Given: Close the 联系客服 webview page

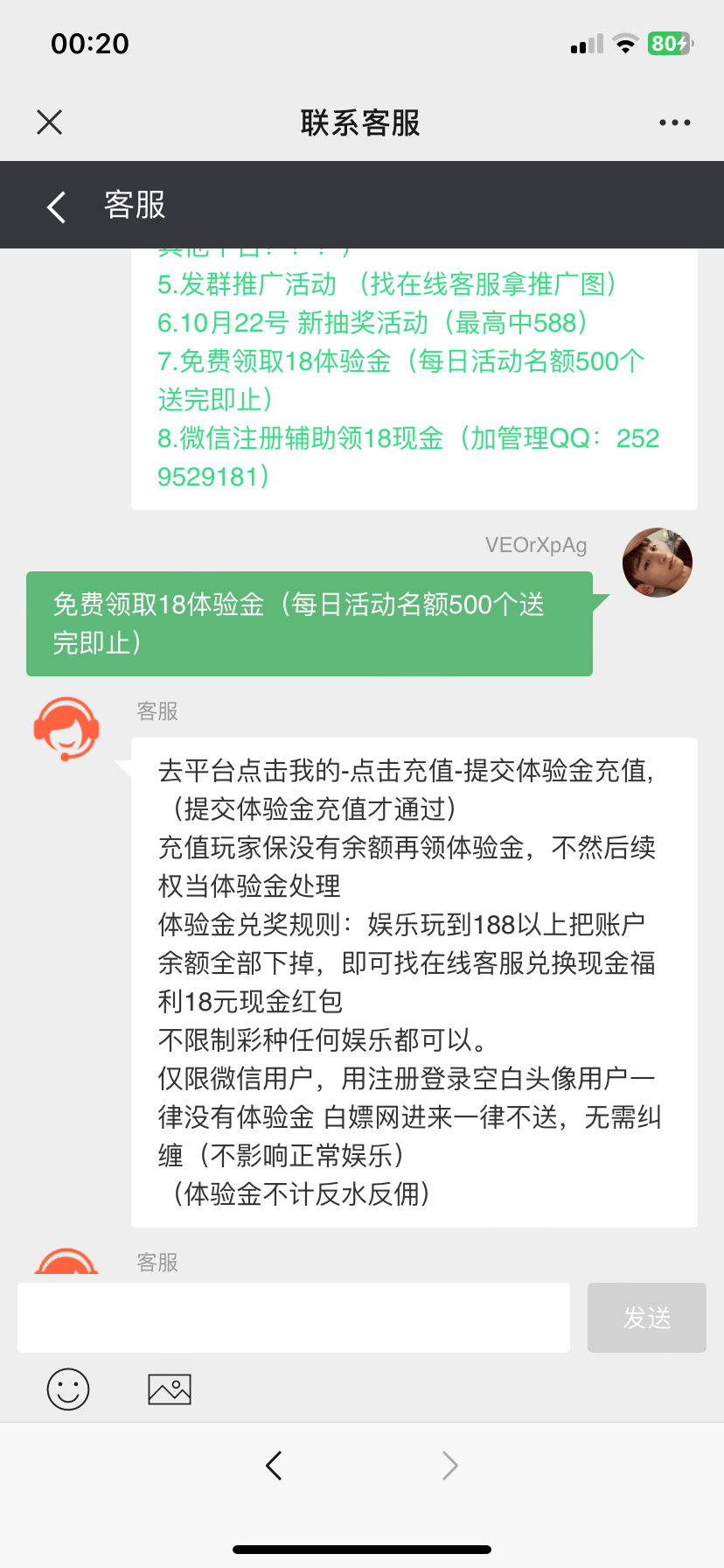Looking at the screenshot, I should 50,122.
